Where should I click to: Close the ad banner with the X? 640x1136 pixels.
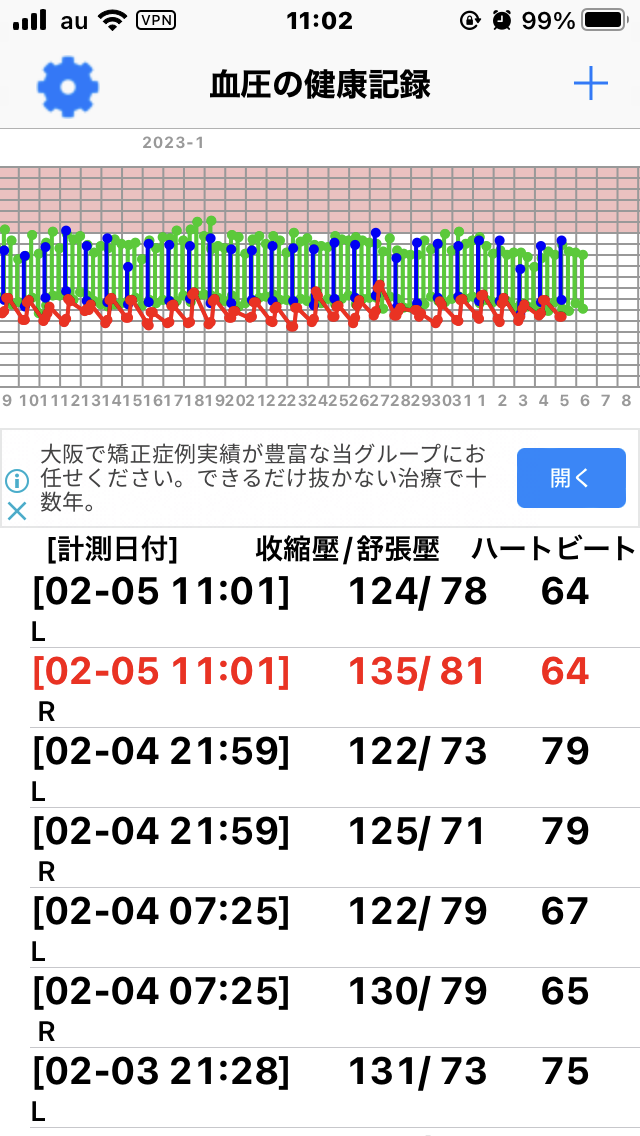tap(17, 511)
